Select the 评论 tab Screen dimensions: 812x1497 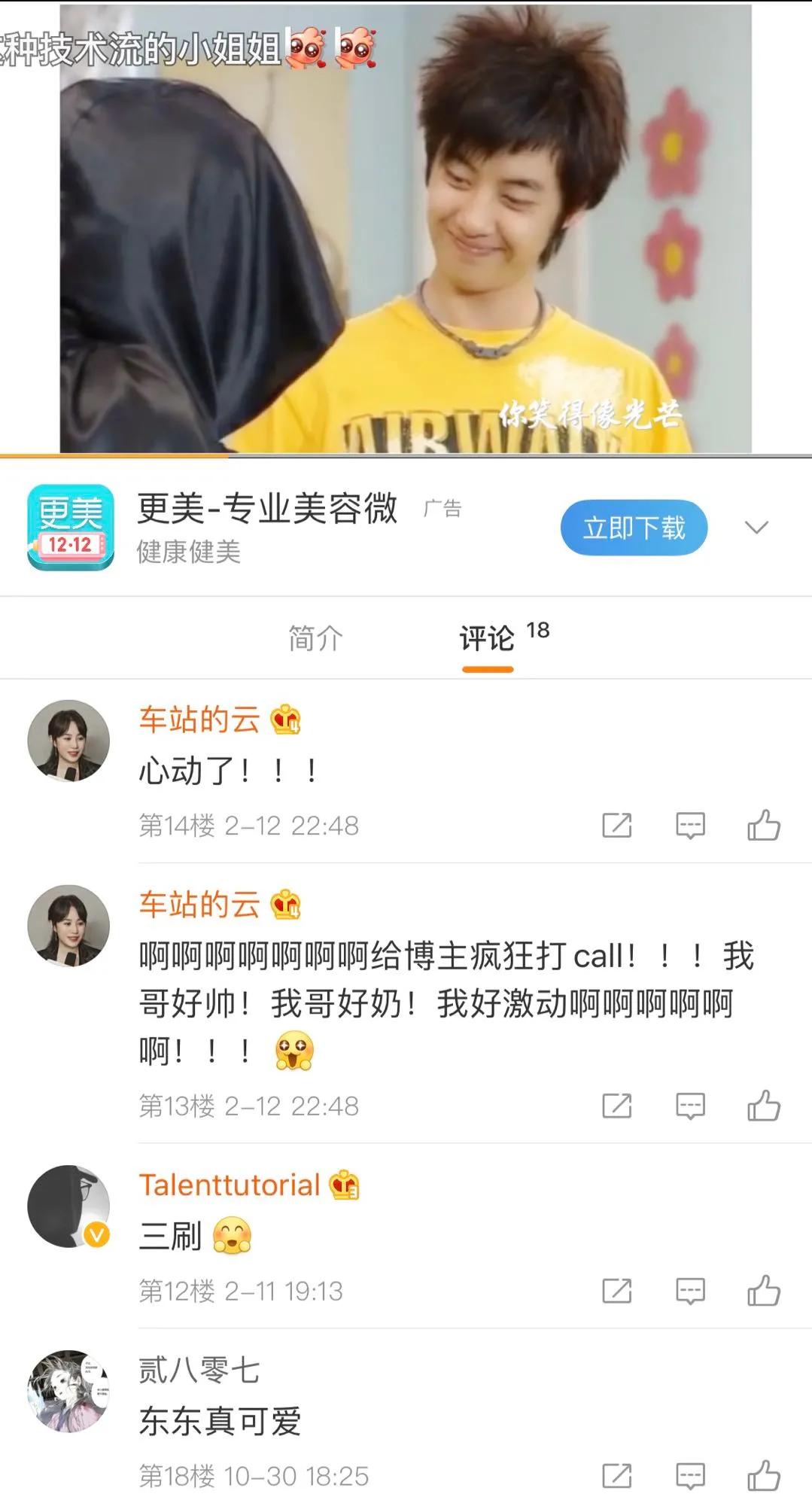pyautogui.click(x=488, y=638)
